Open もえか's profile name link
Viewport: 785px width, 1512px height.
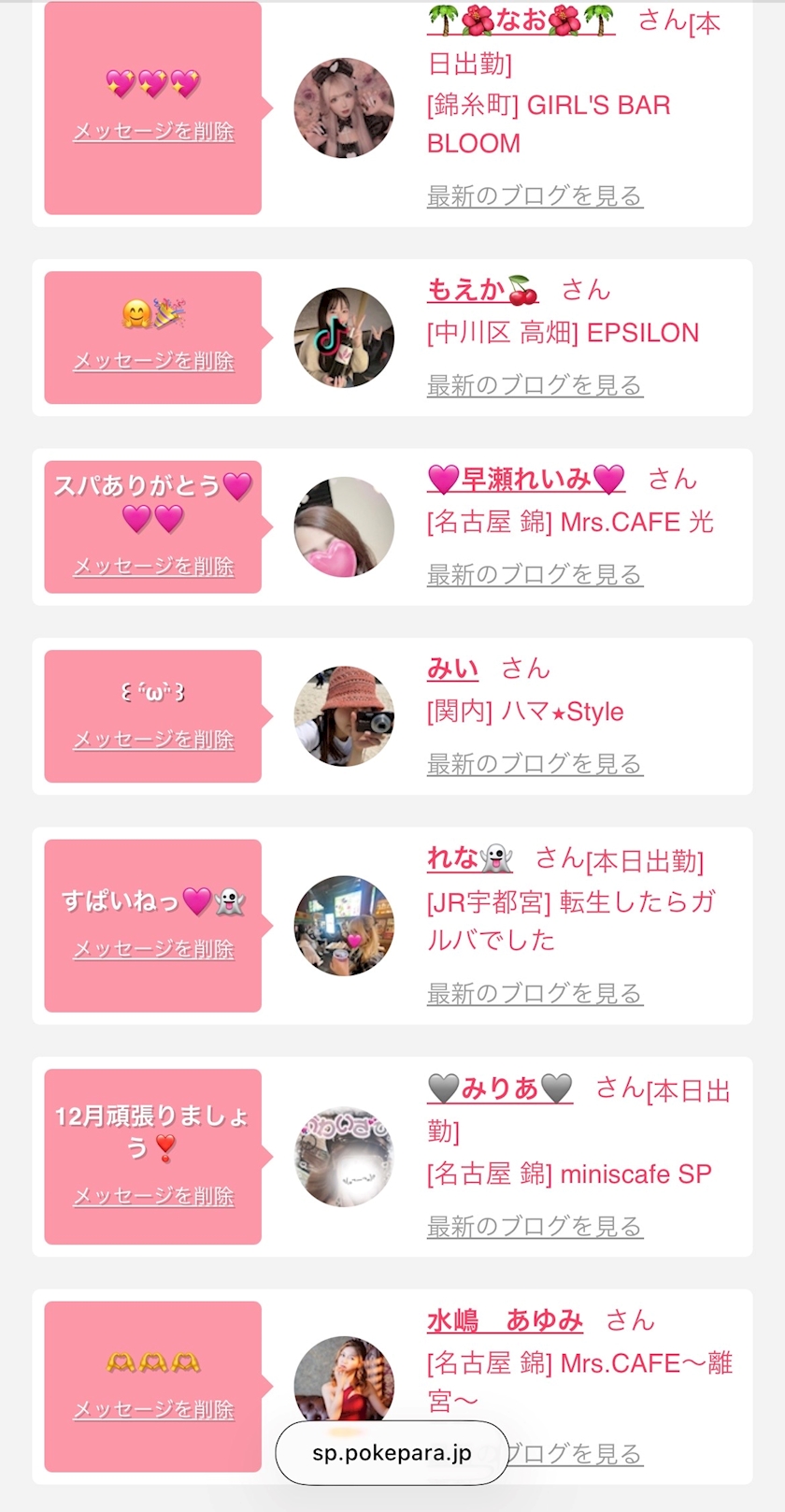point(483,291)
